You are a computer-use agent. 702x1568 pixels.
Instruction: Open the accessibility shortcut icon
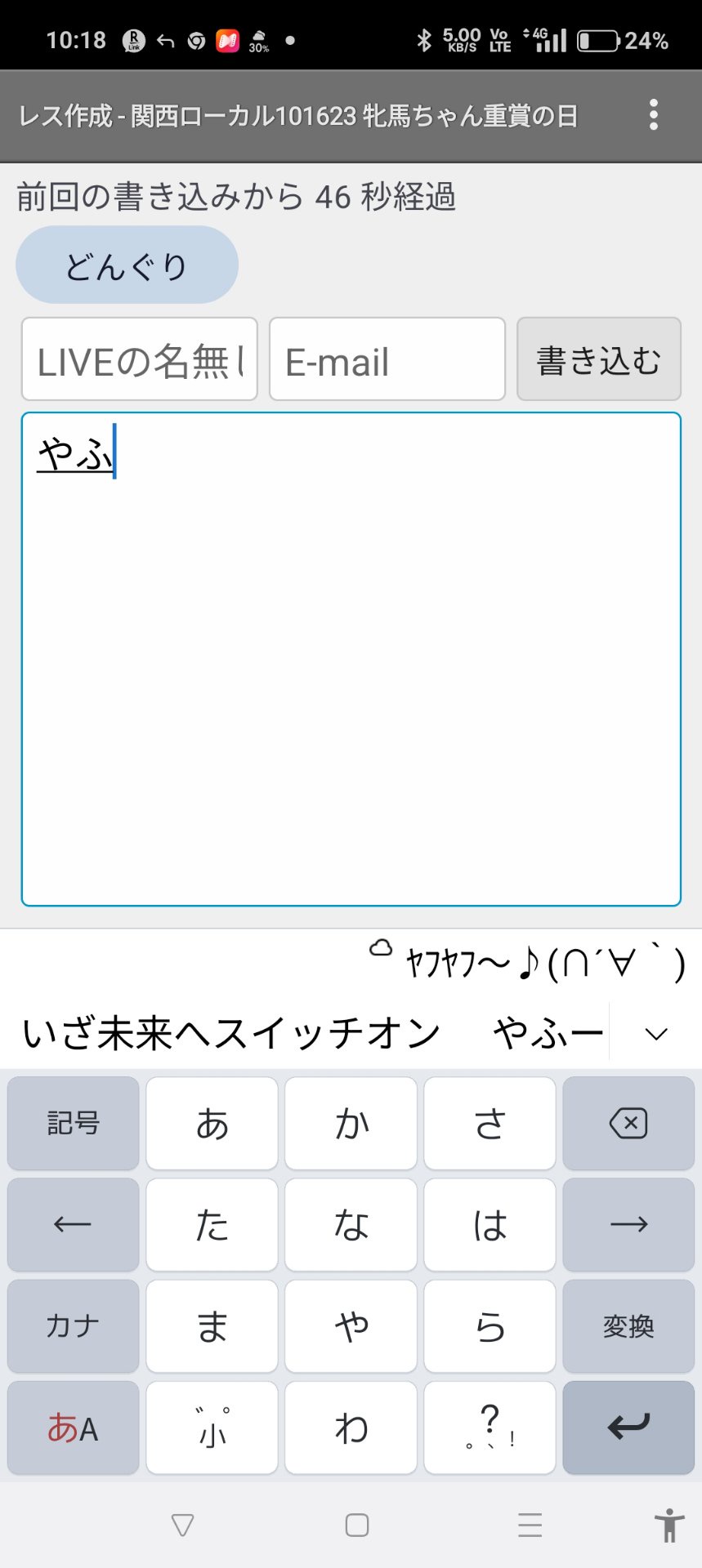(x=668, y=1525)
